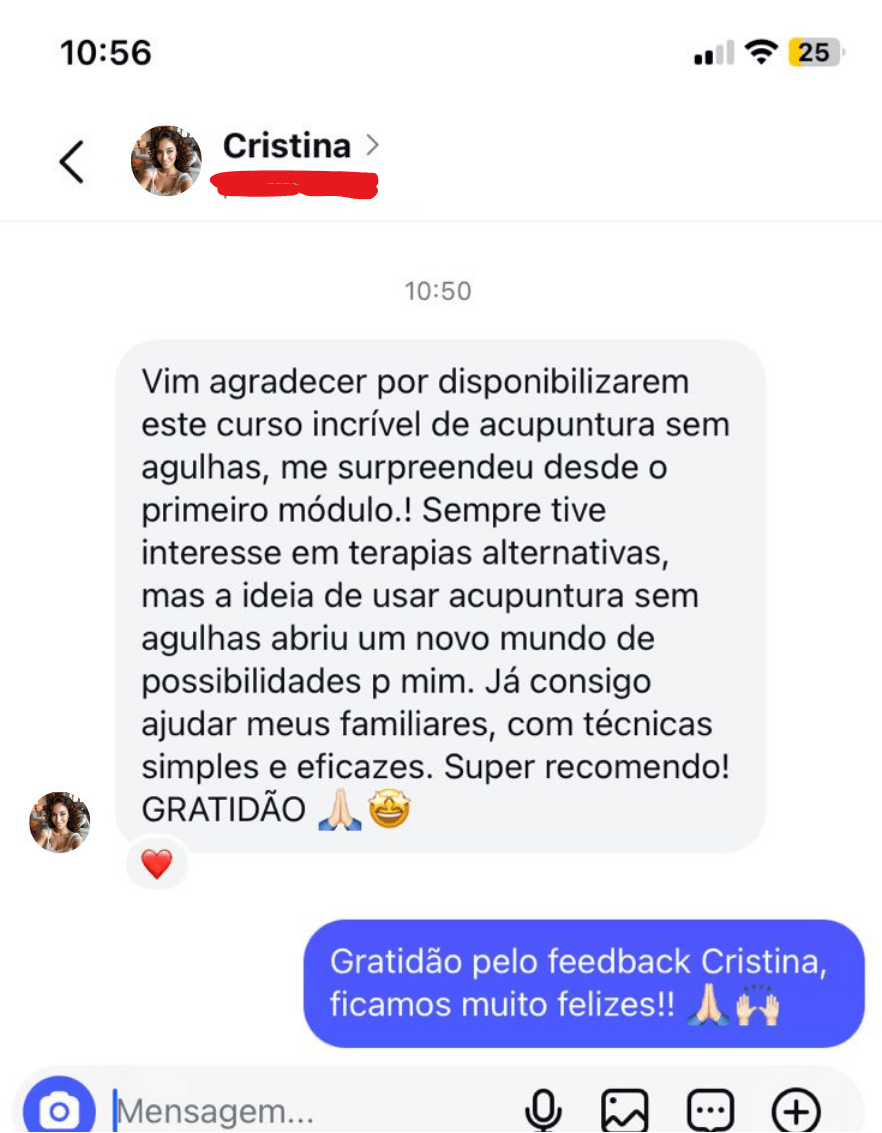The height and width of the screenshot is (1133, 882).
Task: Open Cristina's profile picture in the header
Action: 166,161
